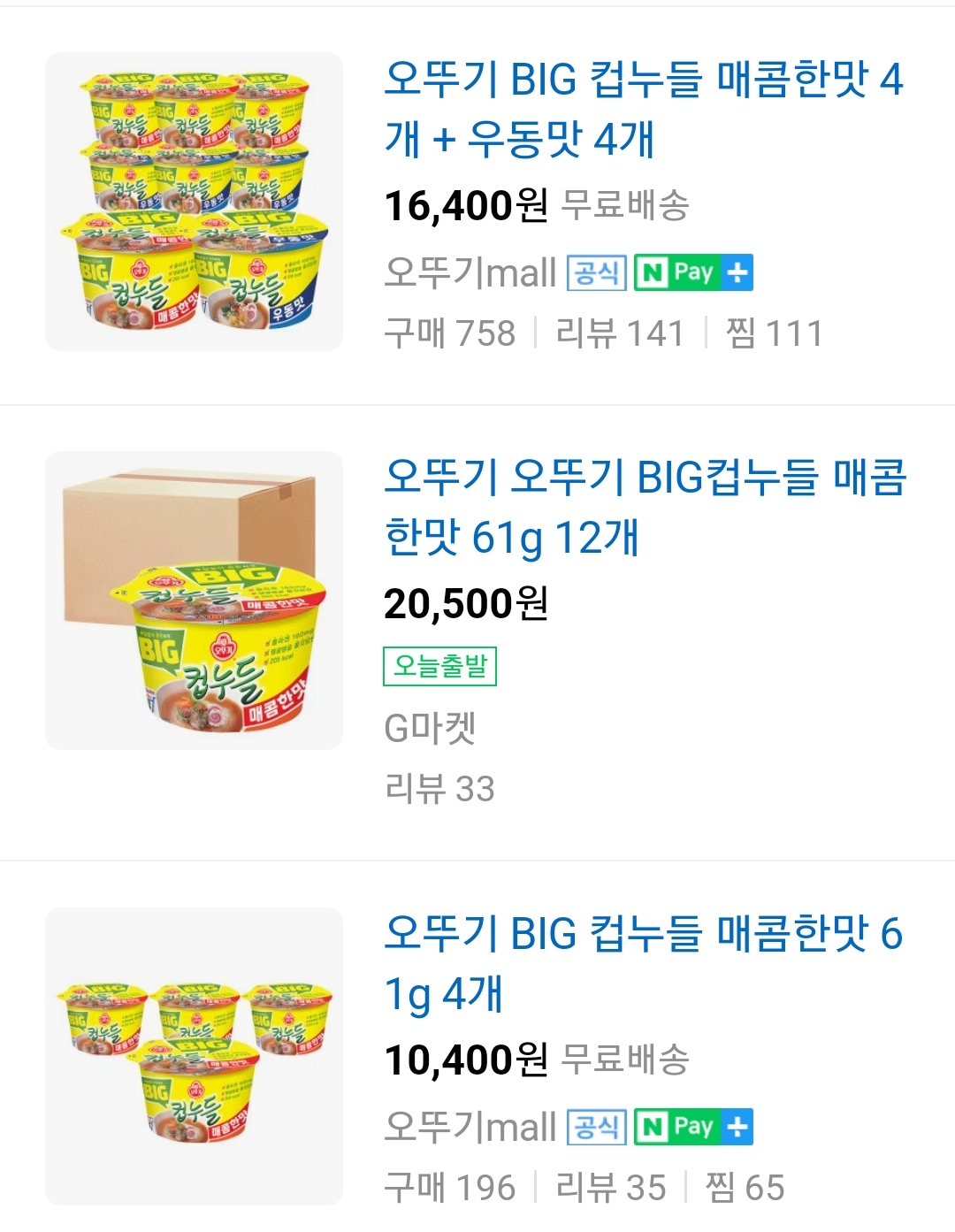Viewport: 955px width, 1232px height.
Task: Open the 매콤한맛 4개 + 우동맛 4개 listing title
Action: coord(644,109)
